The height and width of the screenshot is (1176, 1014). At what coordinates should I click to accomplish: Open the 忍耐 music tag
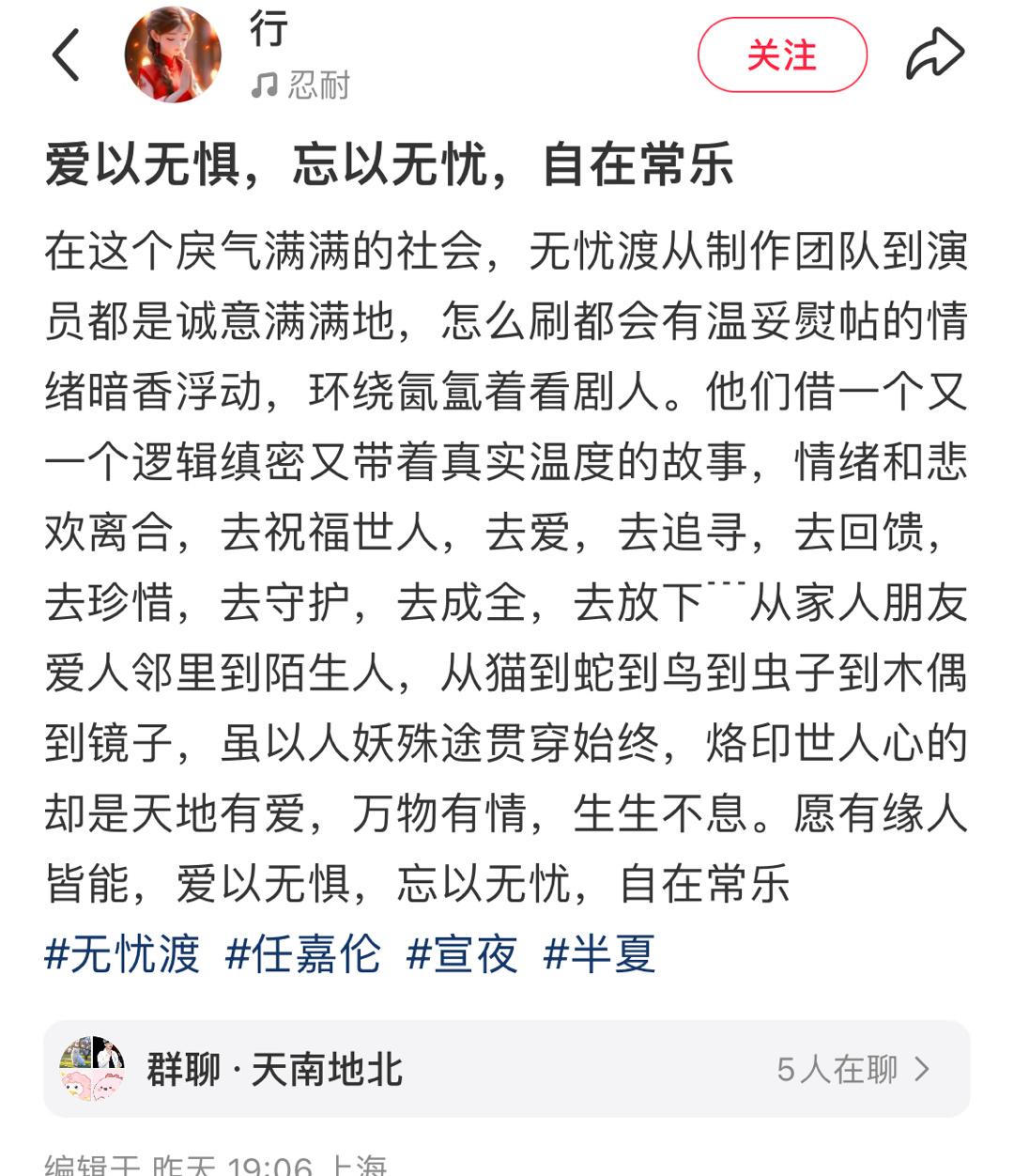click(300, 85)
